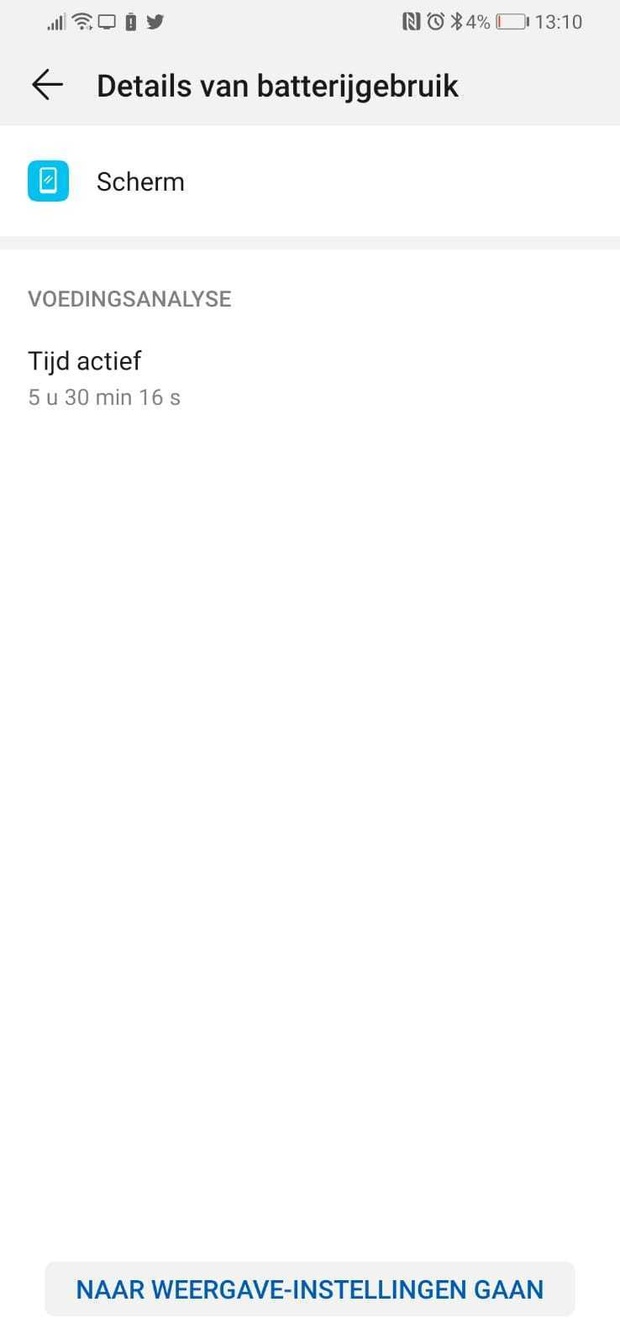Tap Naar weergave-instellingen gaan button

point(310,1289)
